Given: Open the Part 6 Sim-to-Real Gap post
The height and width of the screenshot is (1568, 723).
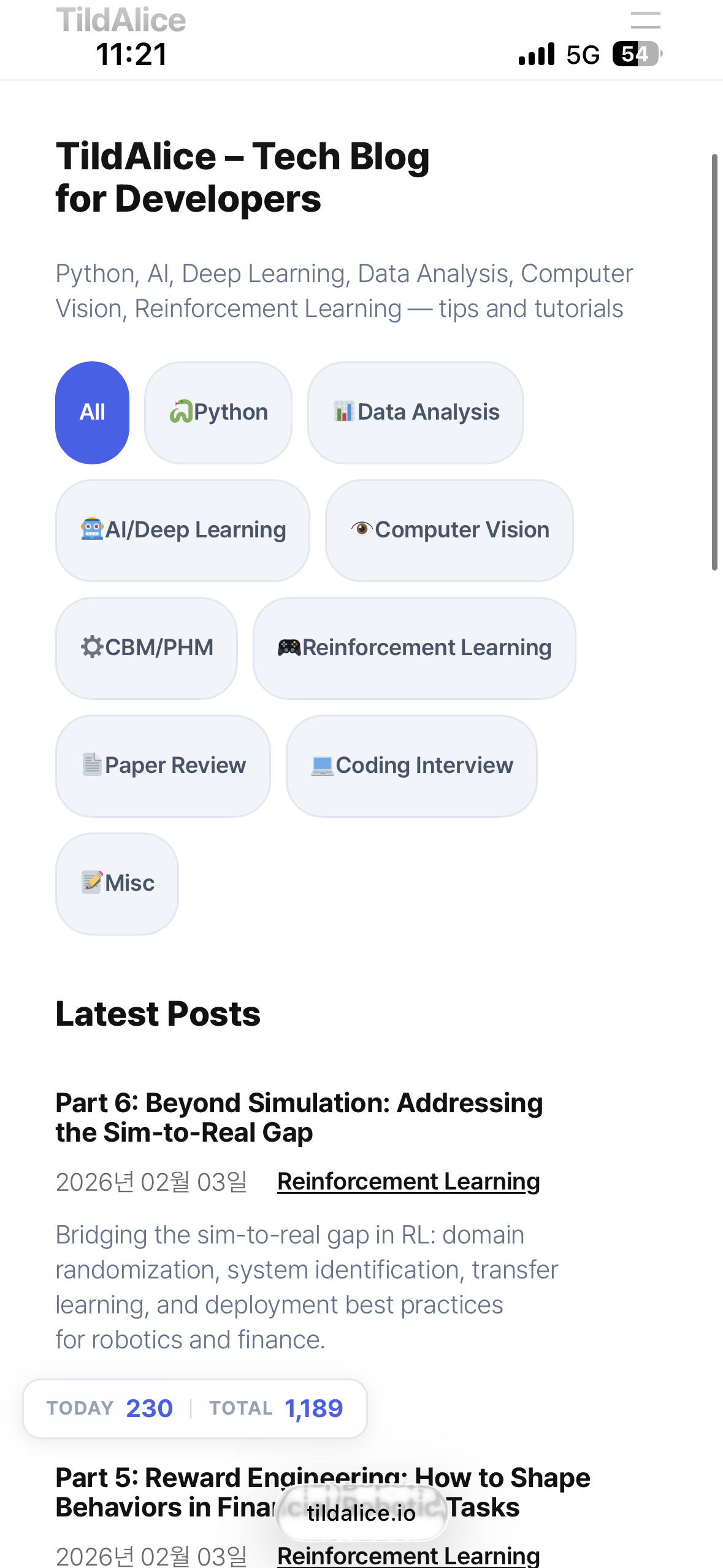Looking at the screenshot, I should click(x=299, y=1117).
